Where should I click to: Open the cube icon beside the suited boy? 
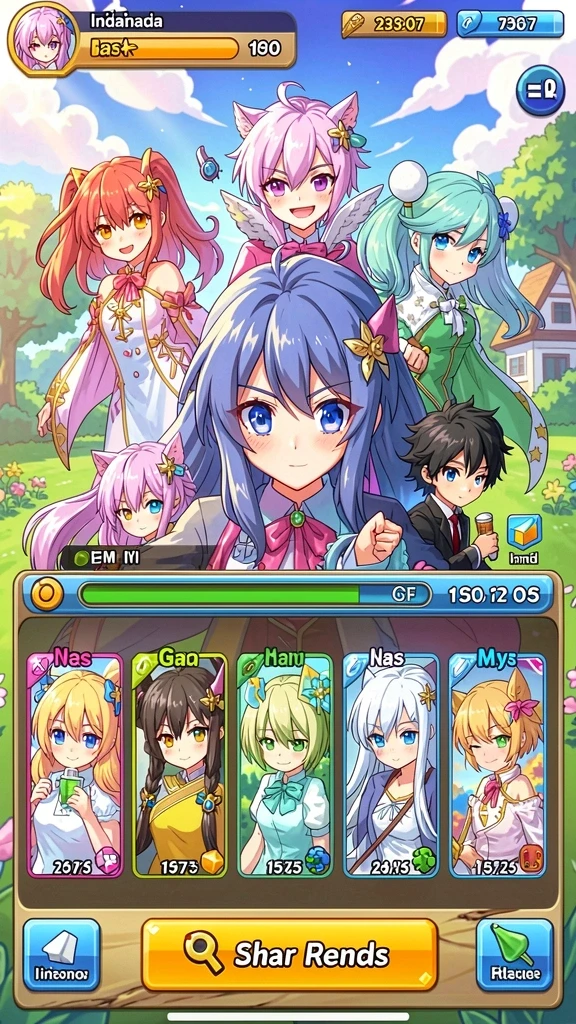pos(524,532)
